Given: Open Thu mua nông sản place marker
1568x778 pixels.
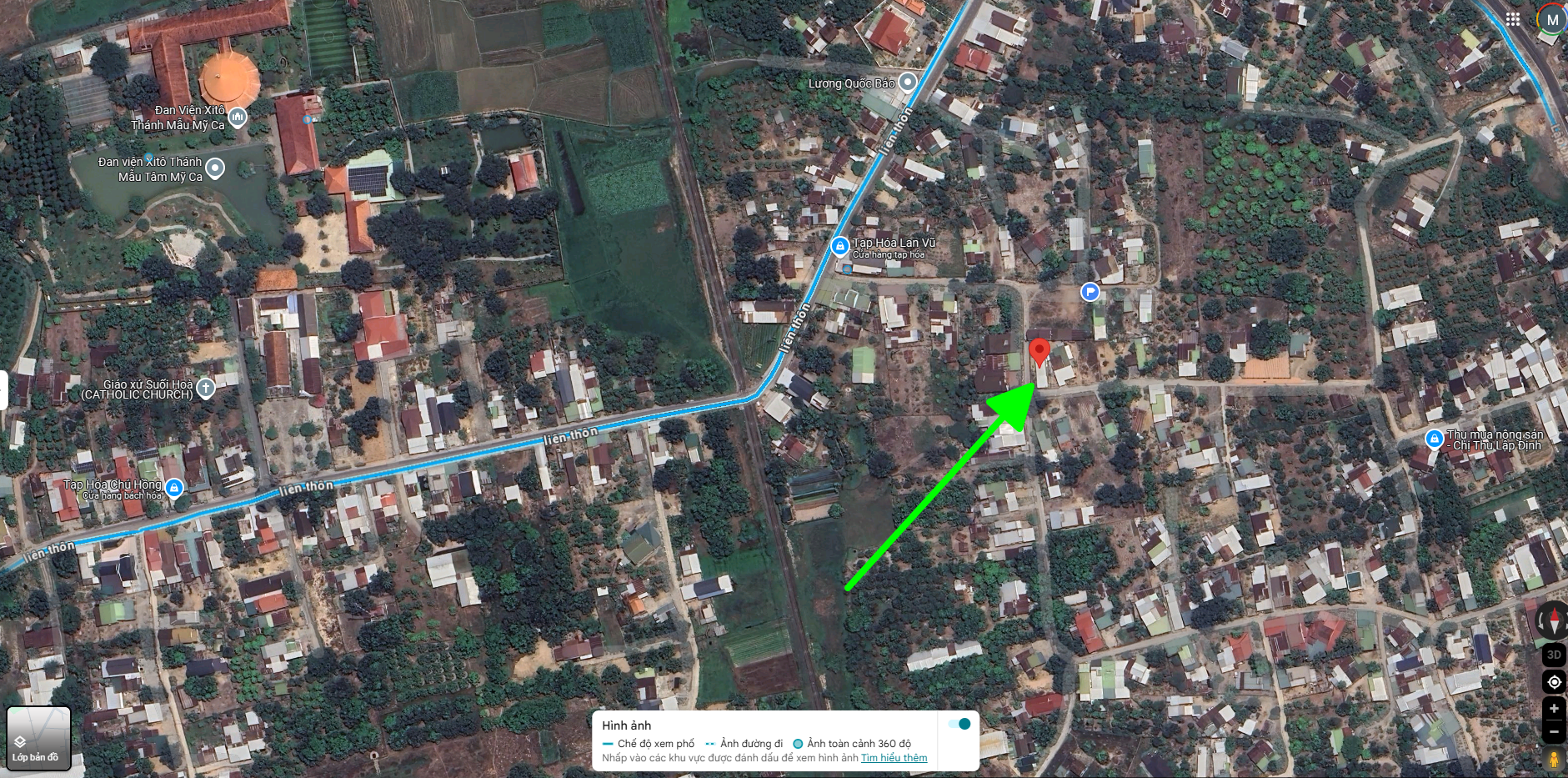Looking at the screenshot, I should coord(1434,439).
